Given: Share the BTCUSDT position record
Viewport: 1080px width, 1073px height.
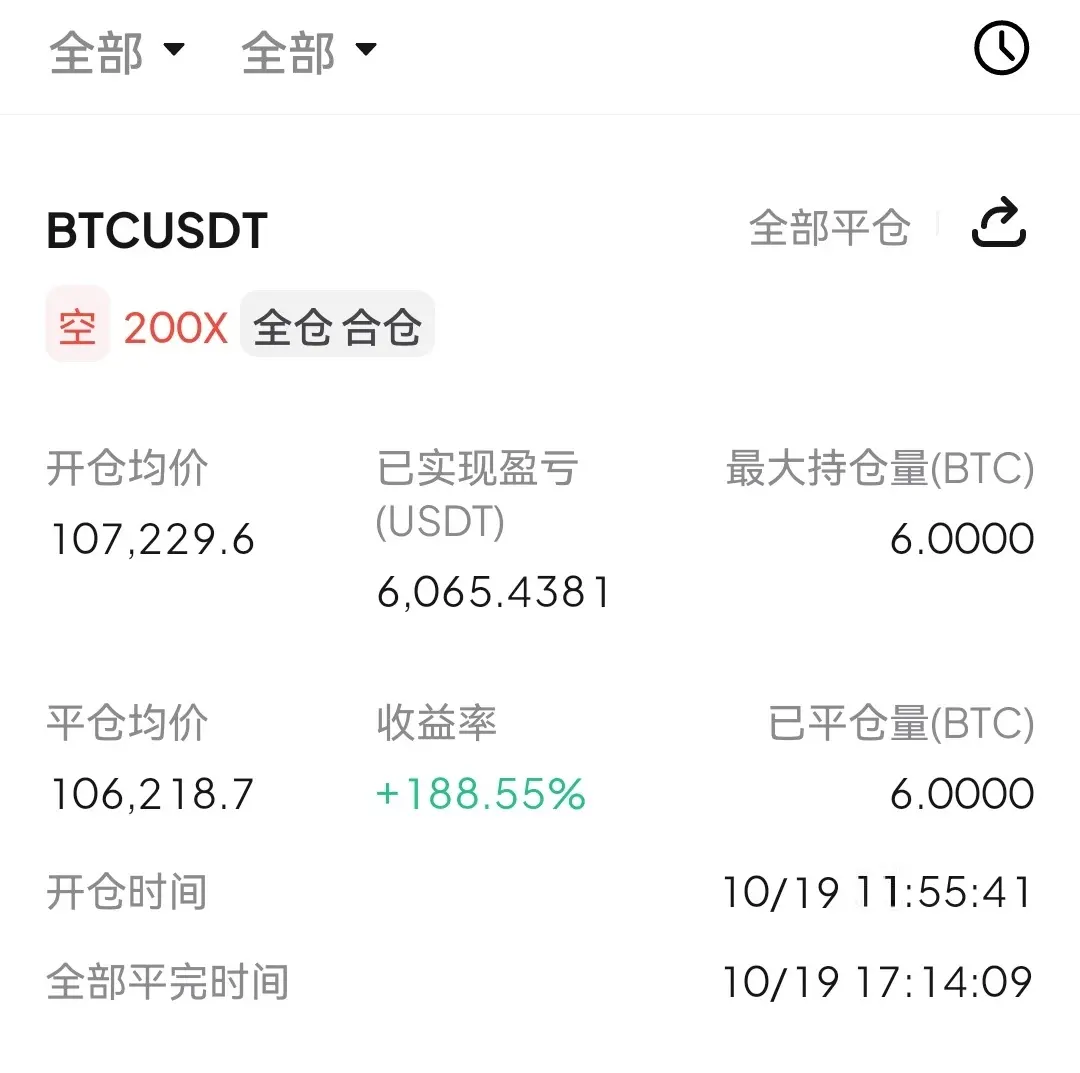Looking at the screenshot, I should click(999, 222).
